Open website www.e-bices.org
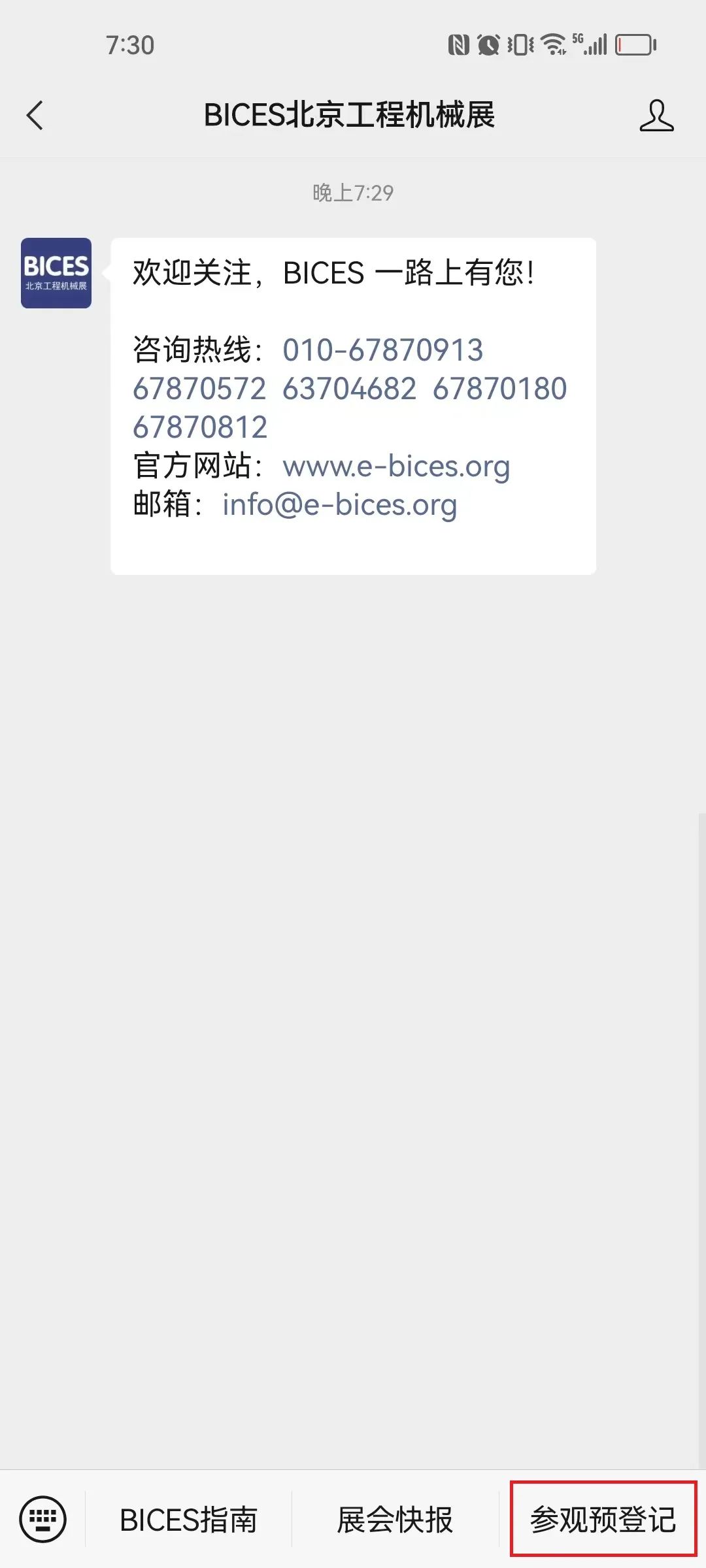The image size is (706, 1568). 396,466
